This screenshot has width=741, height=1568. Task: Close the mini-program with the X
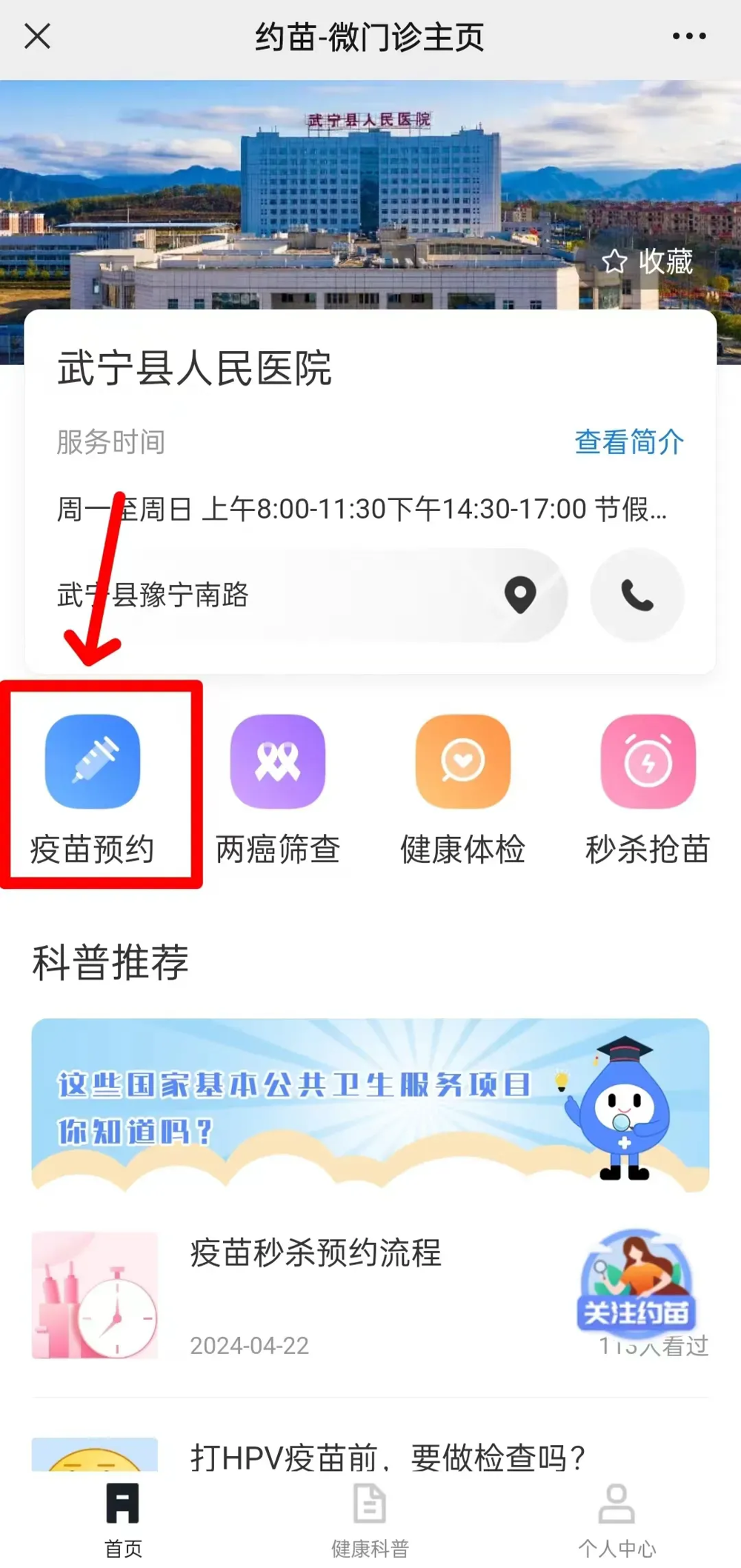pos(37,35)
